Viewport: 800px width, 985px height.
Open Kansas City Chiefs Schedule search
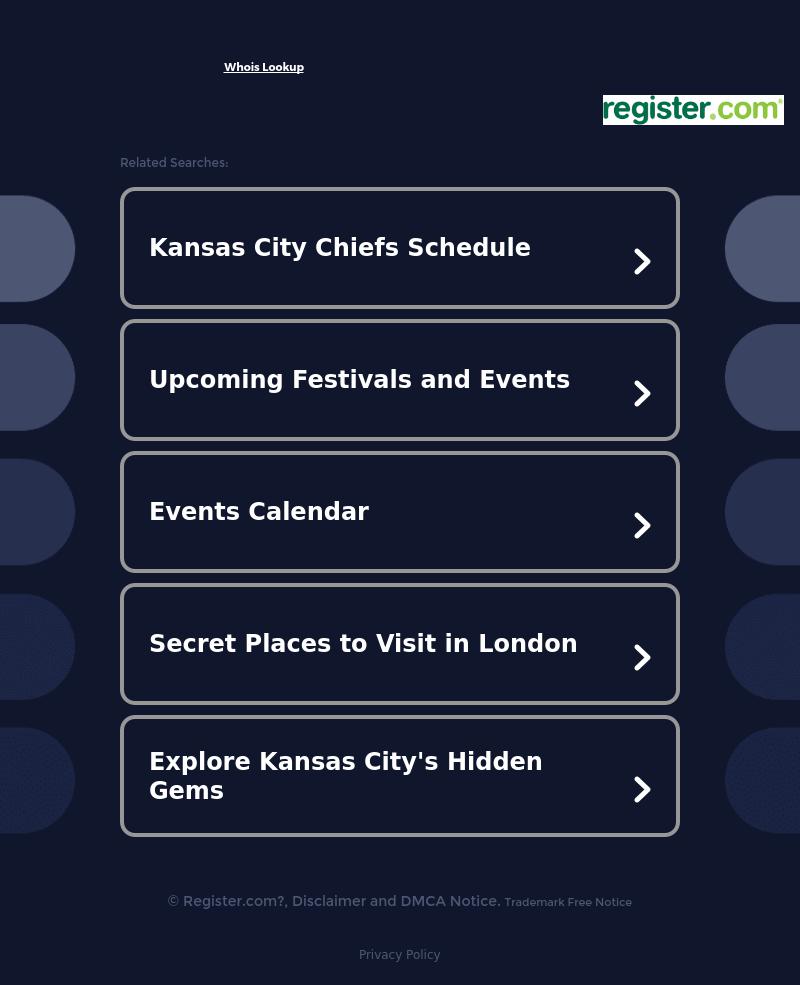pyautogui.click(x=399, y=248)
